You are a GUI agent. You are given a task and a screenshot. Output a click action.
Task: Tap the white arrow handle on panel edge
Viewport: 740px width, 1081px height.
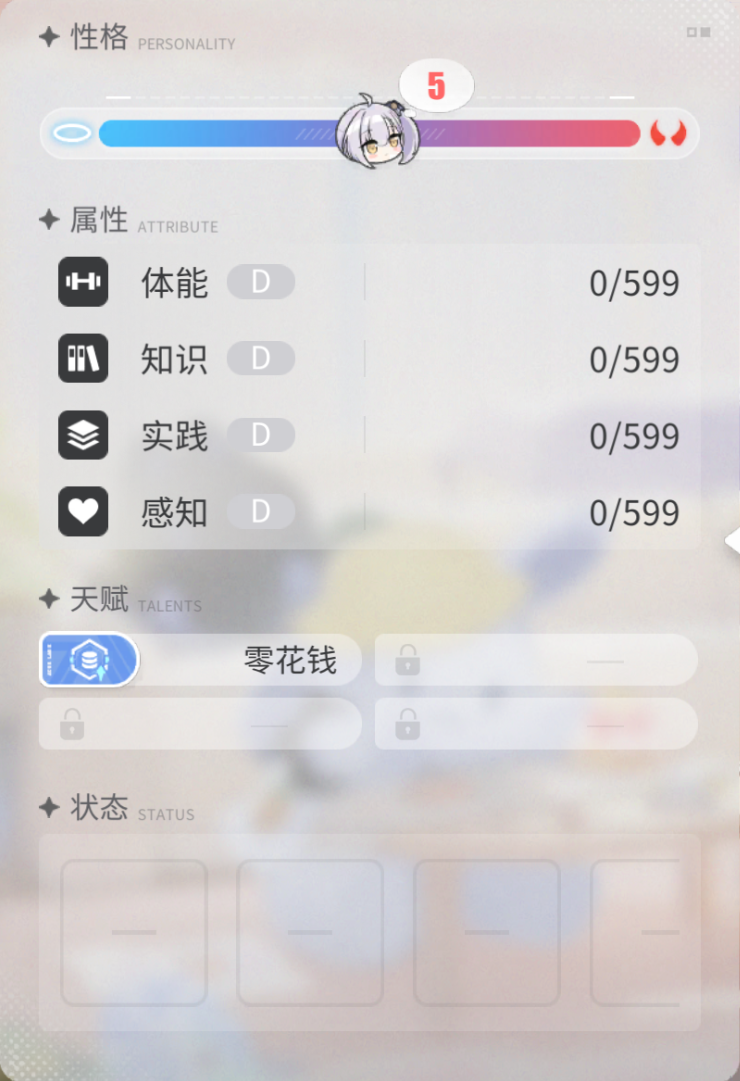732,542
